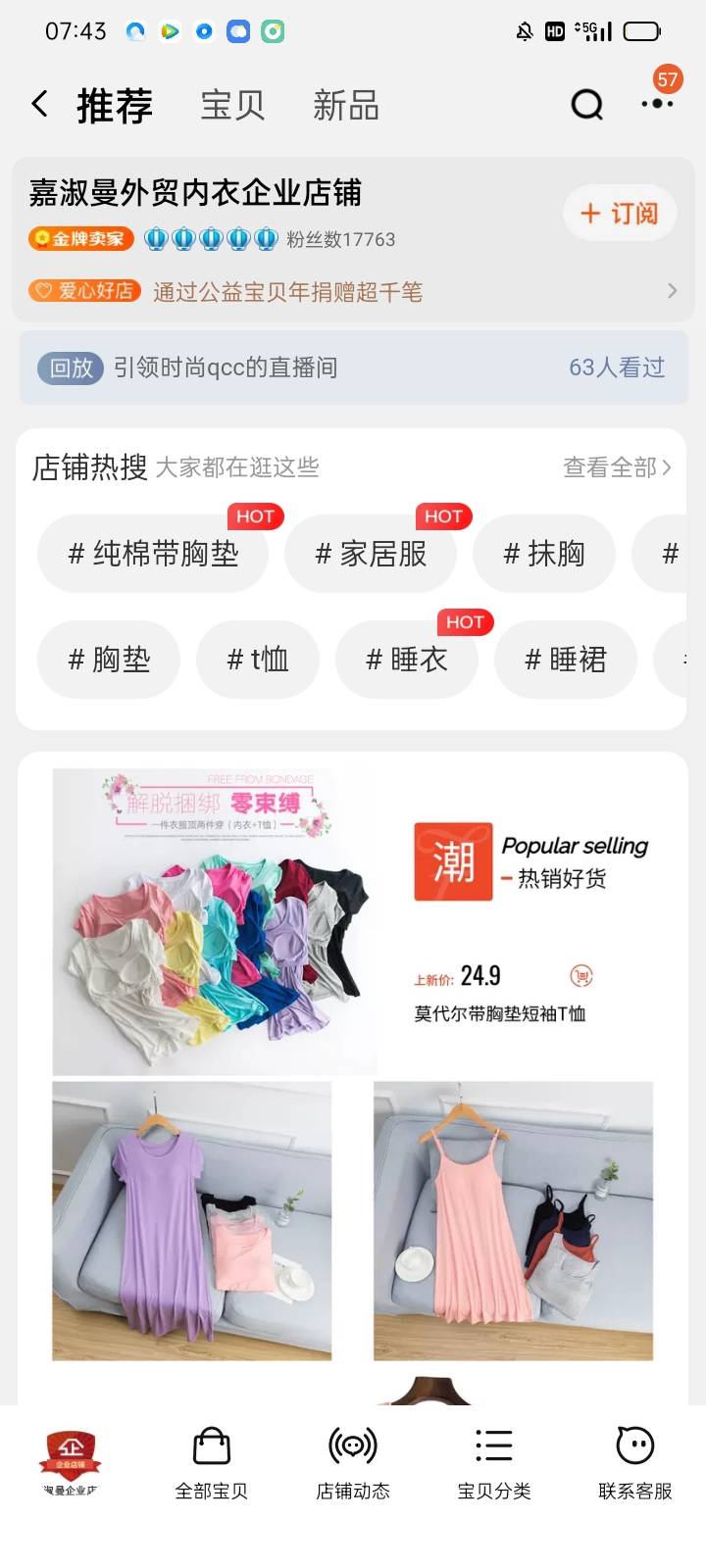The height and width of the screenshot is (1568, 706).
Task: Tap the 订阅 subscribe button
Action: [x=619, y=213]
